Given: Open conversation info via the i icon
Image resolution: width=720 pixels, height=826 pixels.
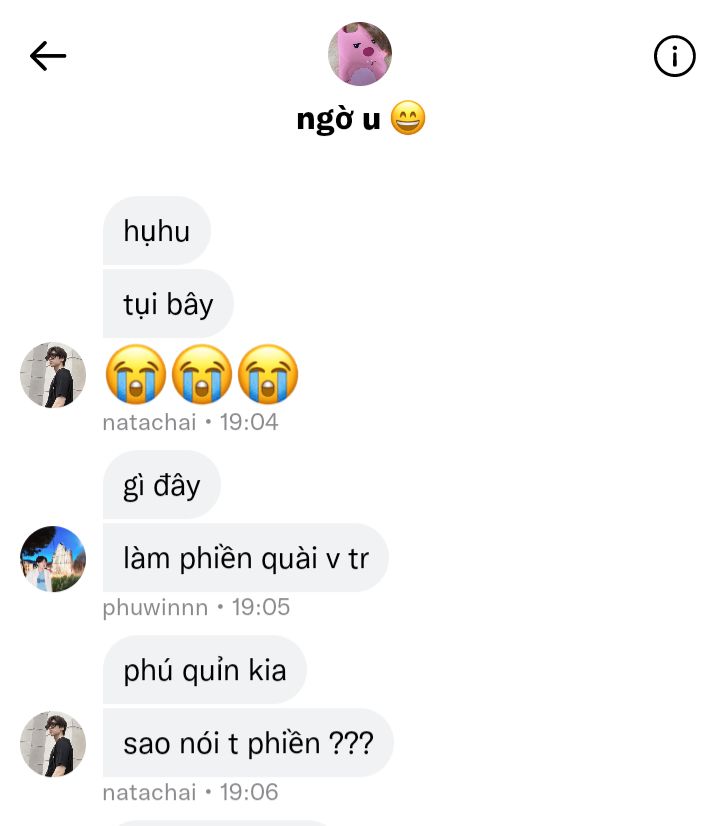Looking at the screenshot, I should (x=674, y=57).
